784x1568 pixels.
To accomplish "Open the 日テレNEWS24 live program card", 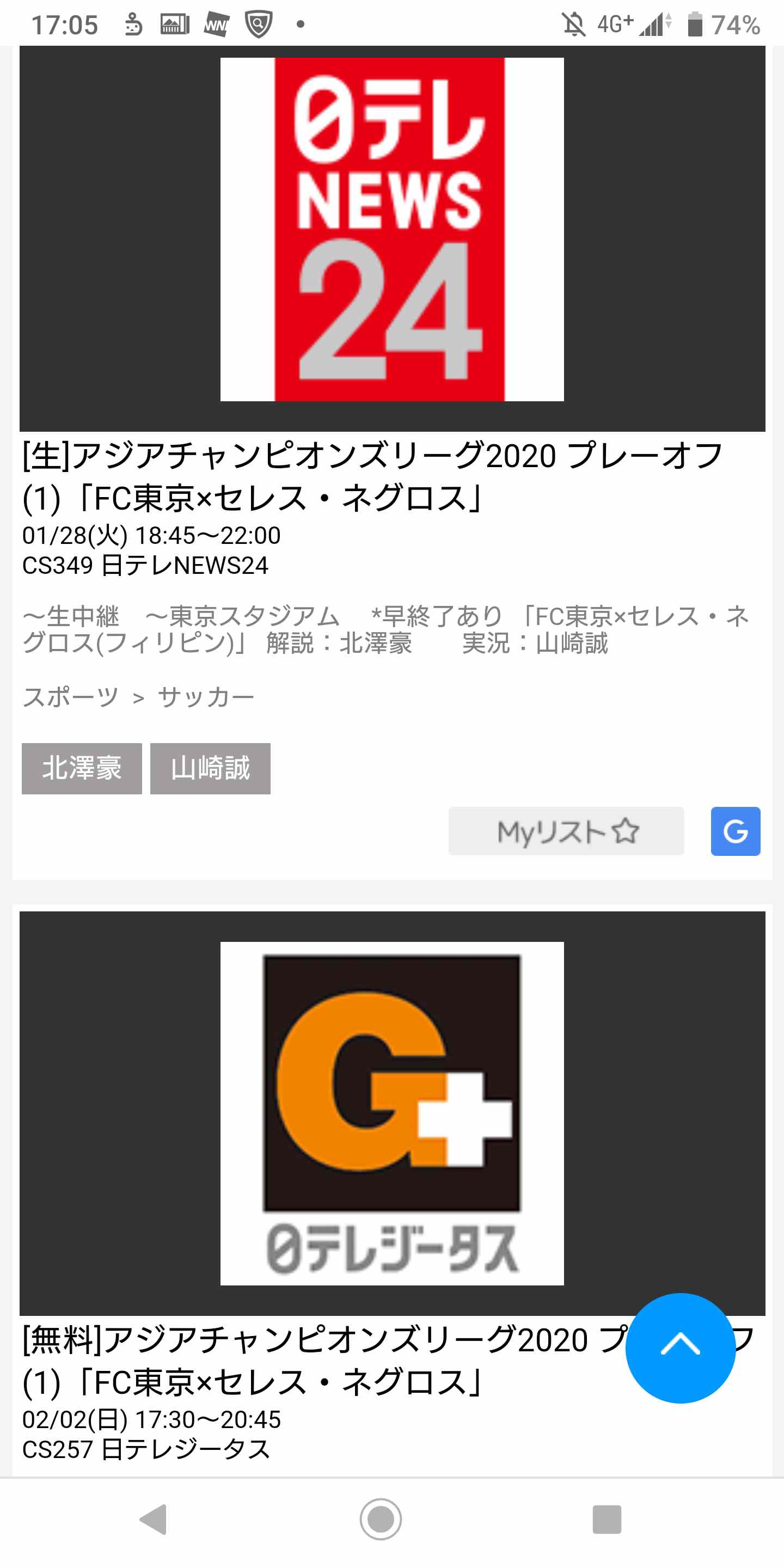I will click(x=372, y=476).
